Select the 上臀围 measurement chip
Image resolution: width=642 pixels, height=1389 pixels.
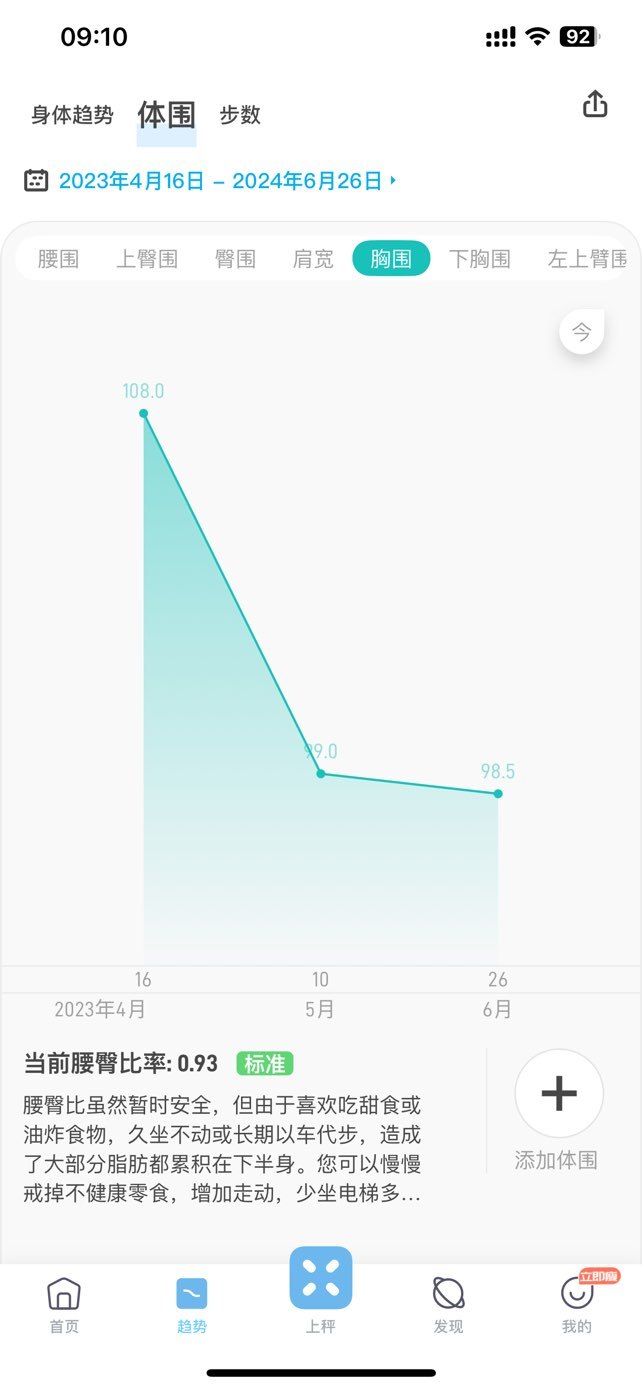click(147, 259)
